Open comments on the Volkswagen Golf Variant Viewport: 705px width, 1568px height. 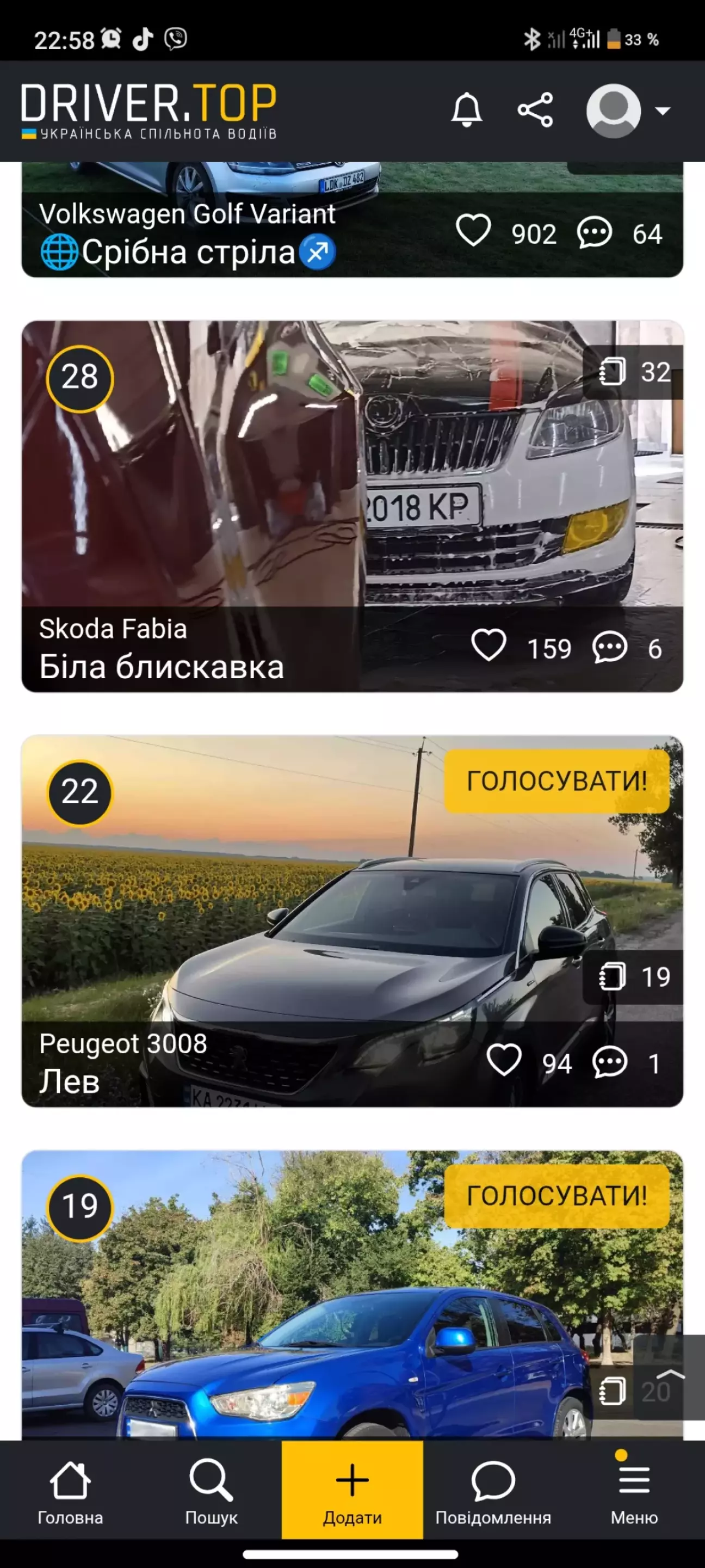[594, 232]
